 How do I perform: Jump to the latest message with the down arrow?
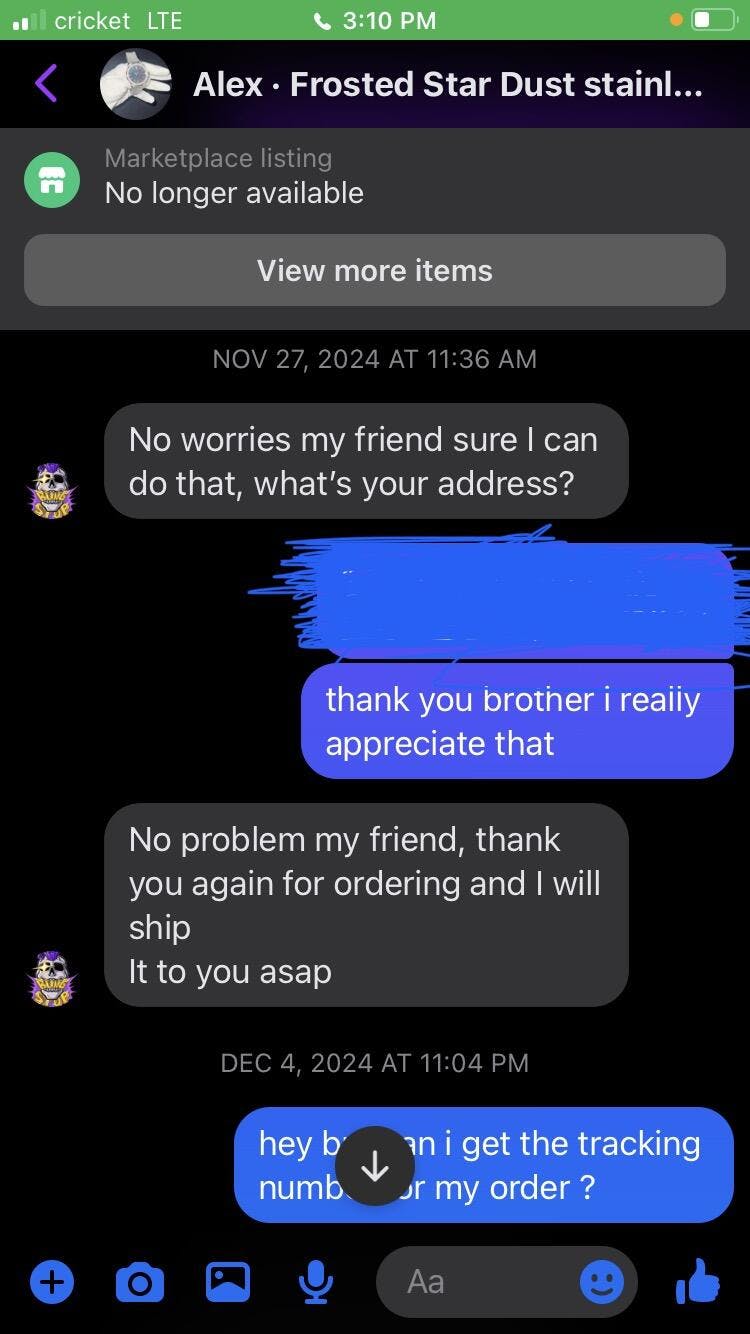coord(375,1165)
